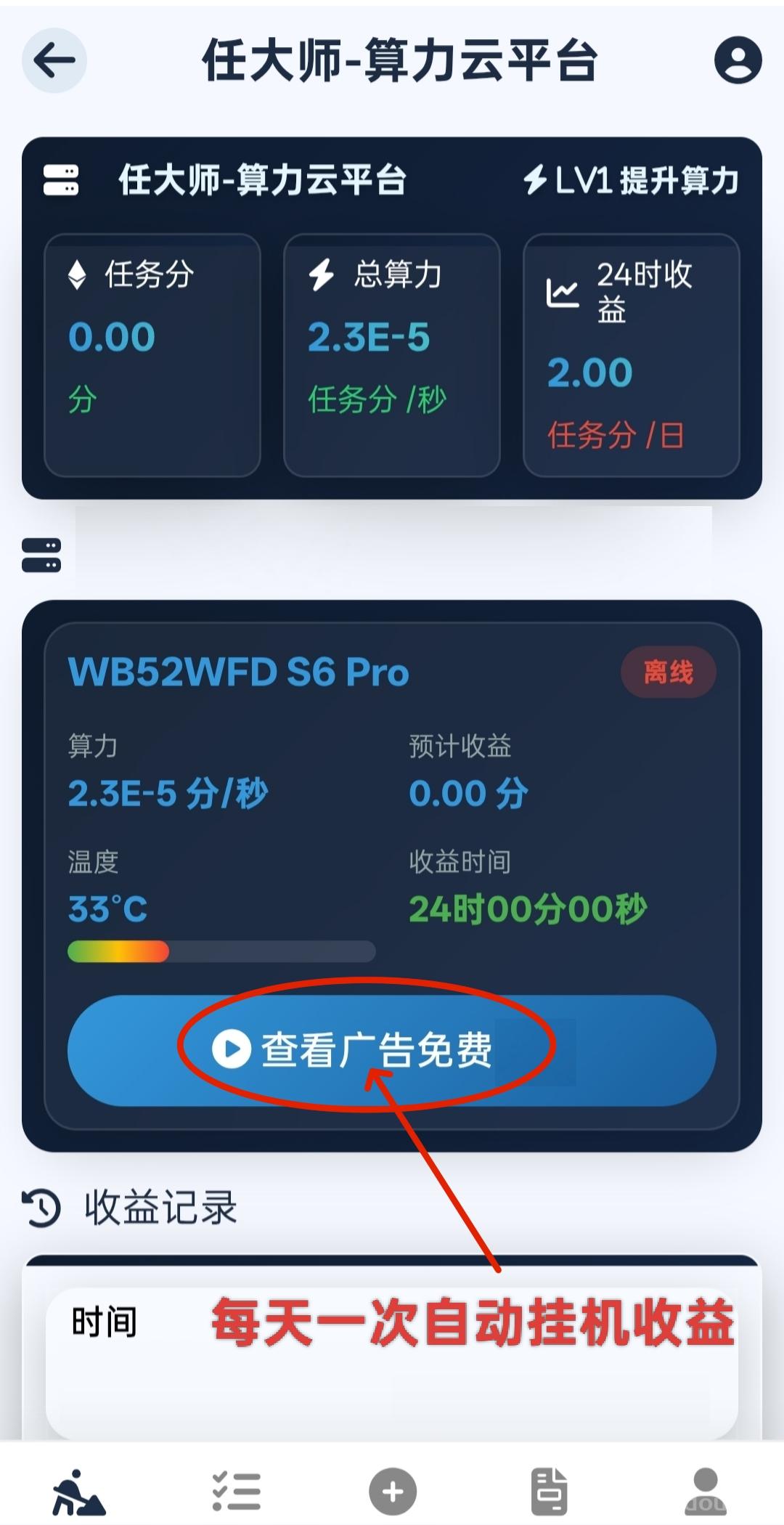
Task: Switch to the person profile tab
Action: coord(705,1492)
